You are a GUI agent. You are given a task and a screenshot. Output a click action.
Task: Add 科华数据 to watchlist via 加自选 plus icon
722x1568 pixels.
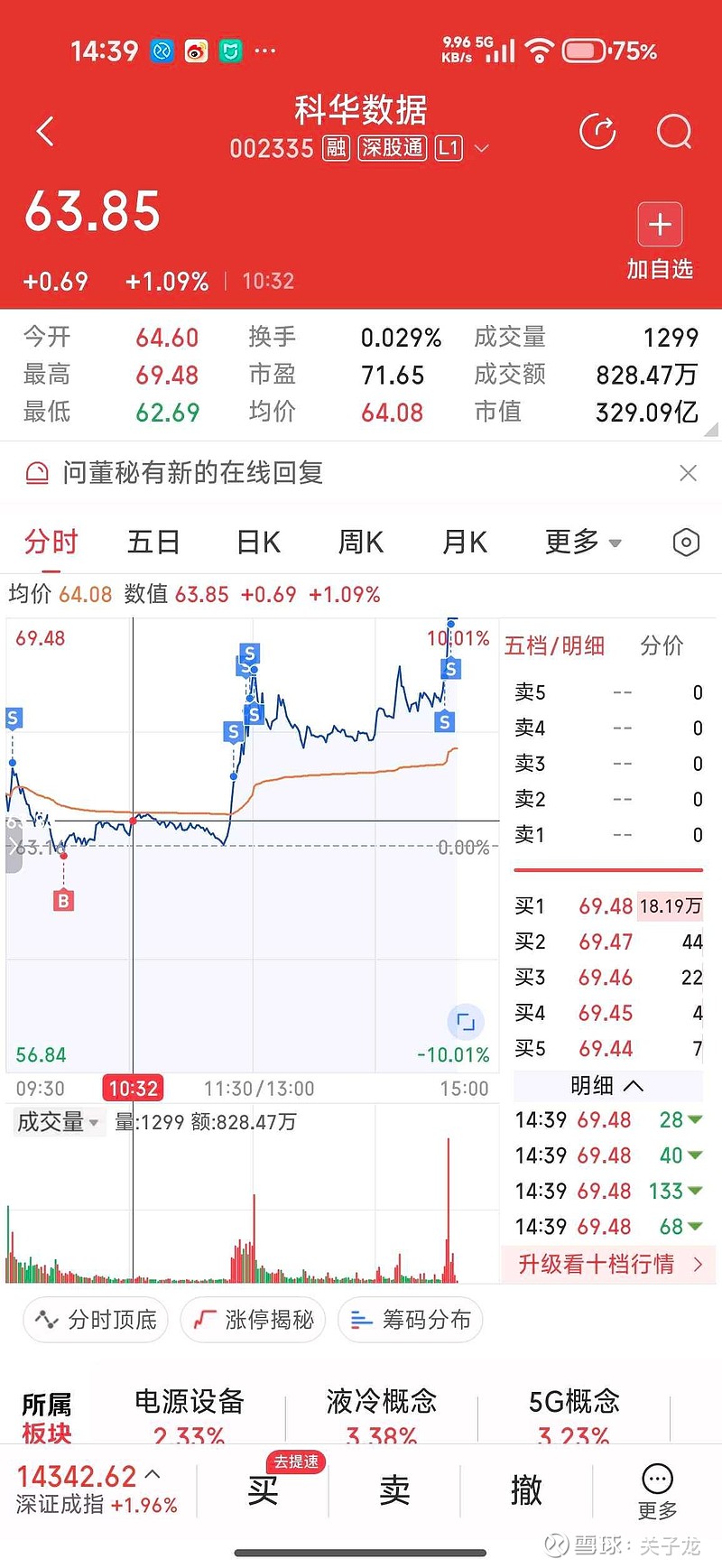[x=660, y=224]
